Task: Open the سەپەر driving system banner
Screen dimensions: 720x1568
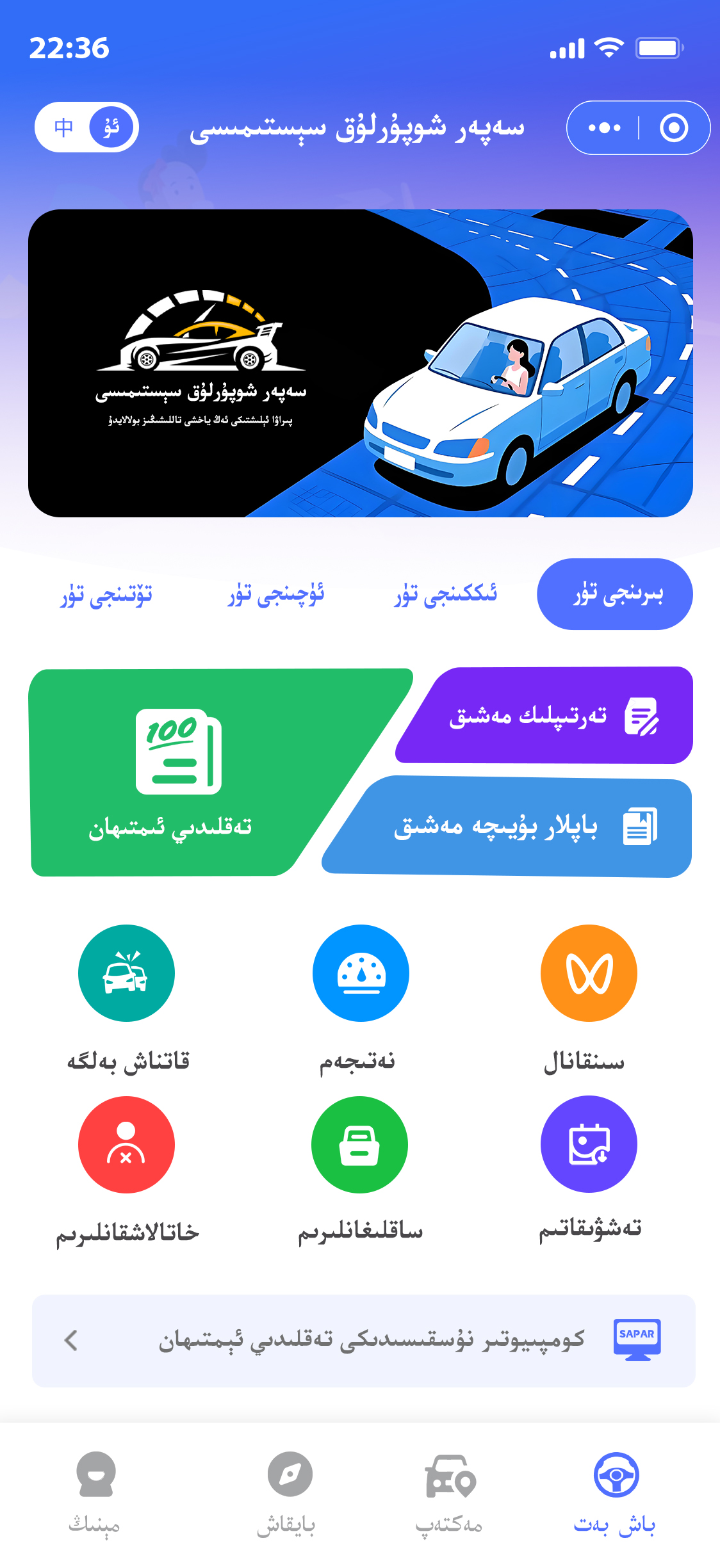Action: pyautogui.click(x=360, y=363)
